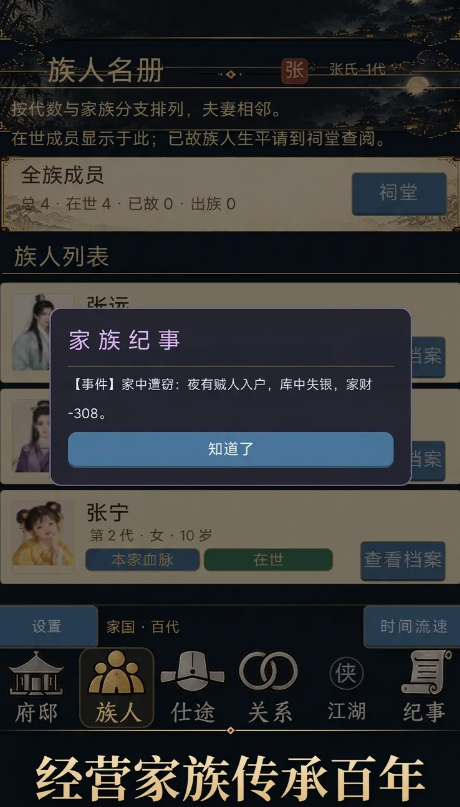Tap the 时间流速 time speed button
460x807 pixels.
(x=413, y=626)
